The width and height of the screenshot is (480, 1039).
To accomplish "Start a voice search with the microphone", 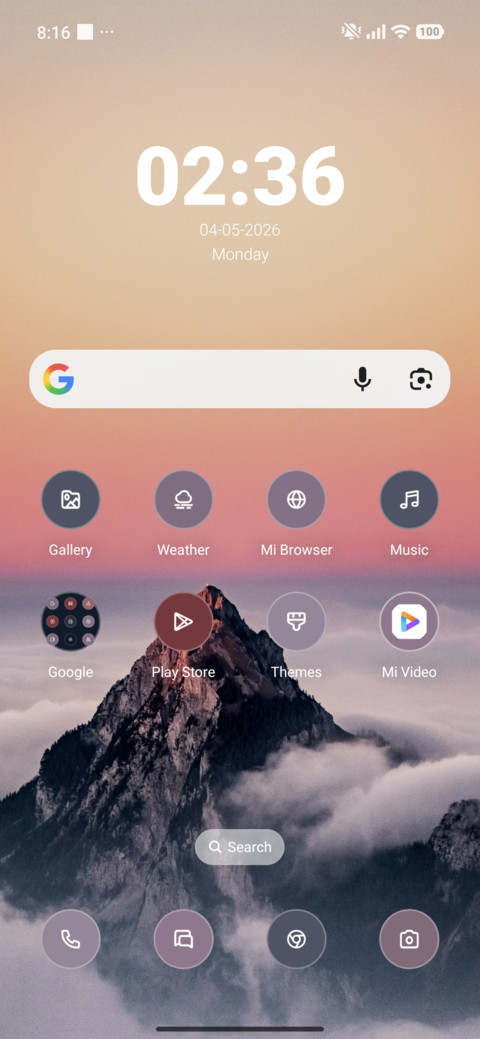I will 362,379.
